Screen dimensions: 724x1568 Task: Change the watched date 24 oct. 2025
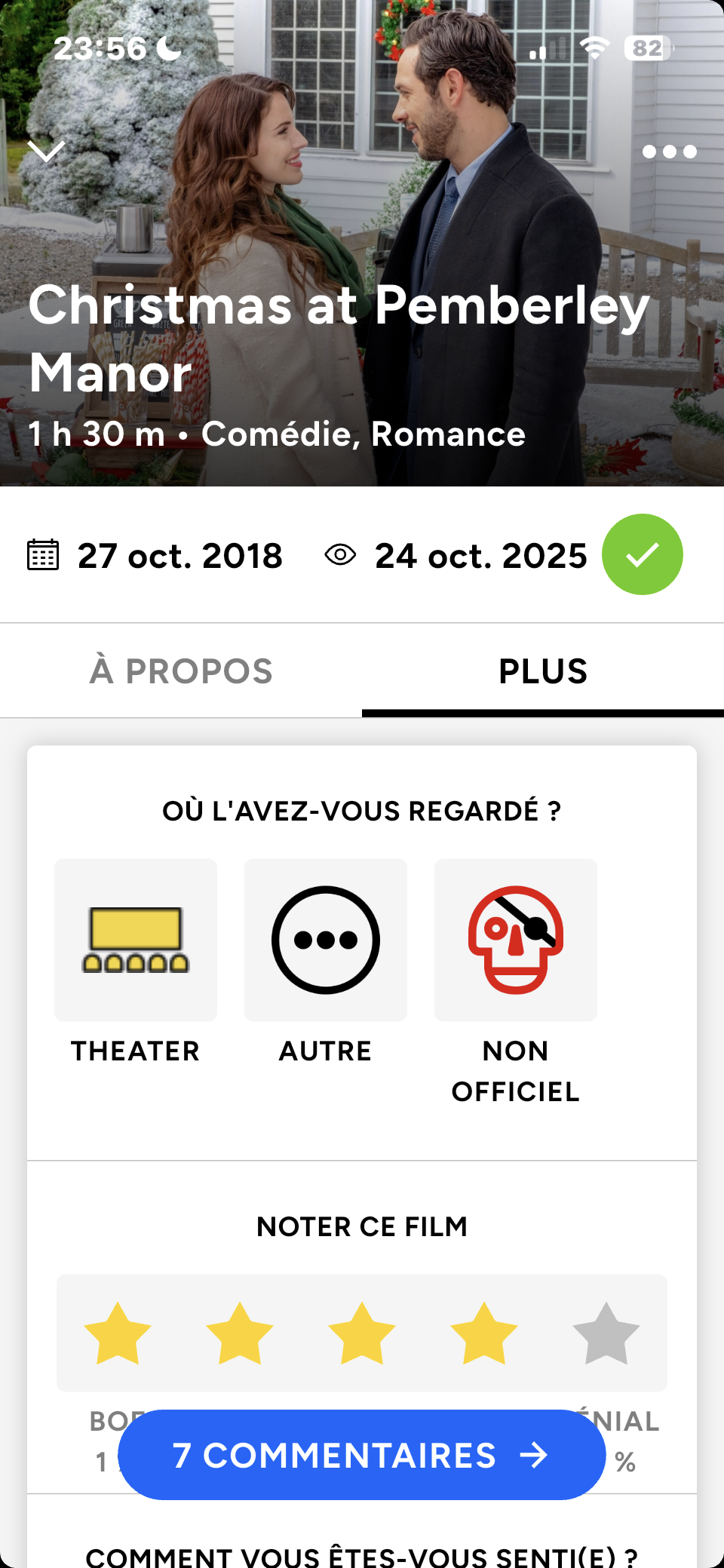pos(480,556)
